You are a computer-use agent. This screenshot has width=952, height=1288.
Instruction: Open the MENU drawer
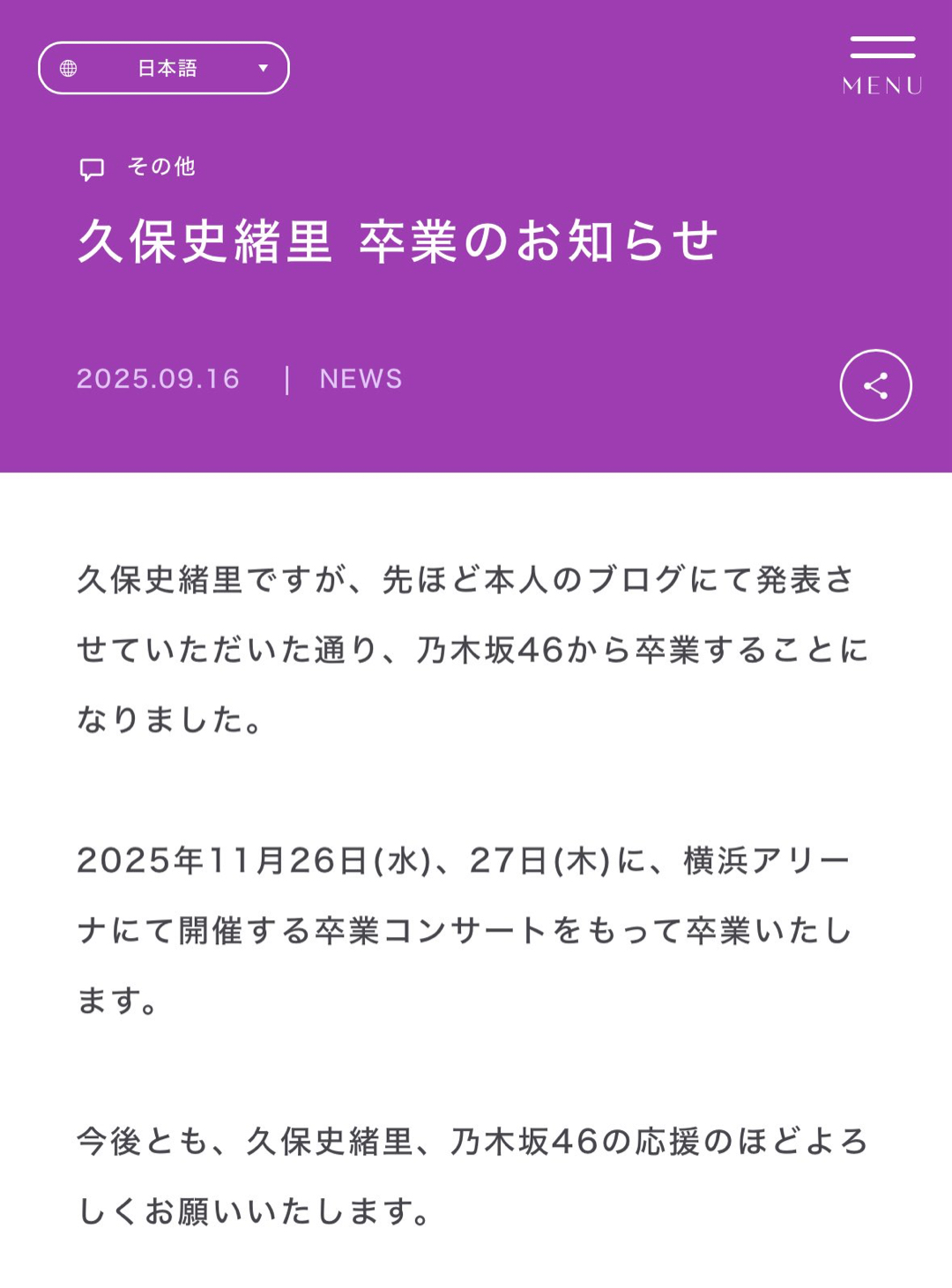pos(881,65)
